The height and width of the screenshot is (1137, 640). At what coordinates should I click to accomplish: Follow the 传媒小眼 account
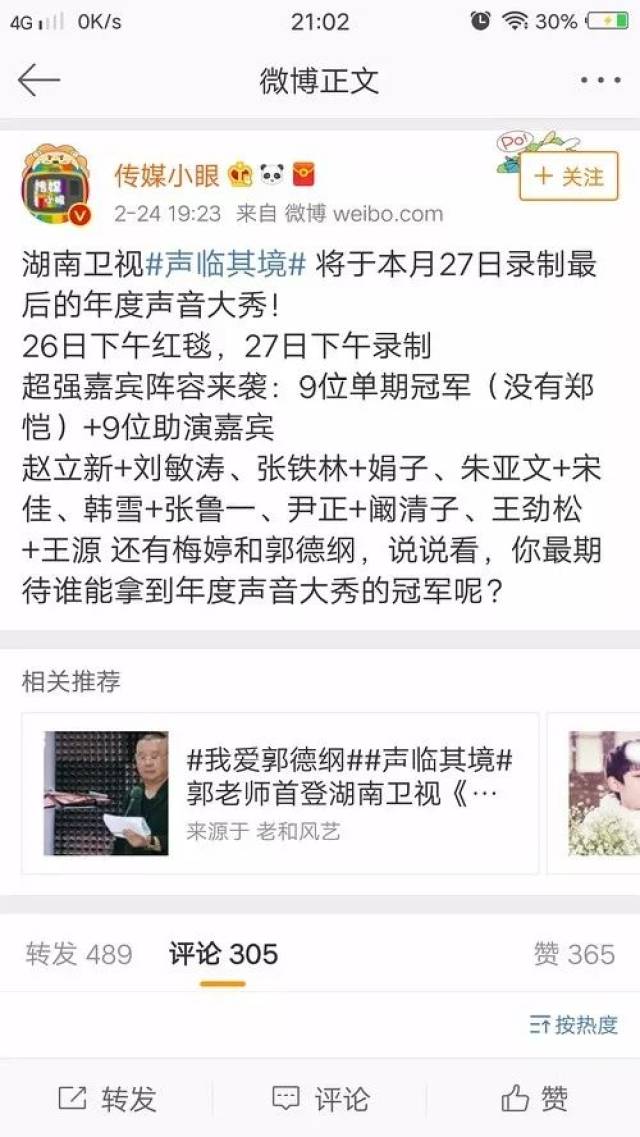[x=568, y=177]
